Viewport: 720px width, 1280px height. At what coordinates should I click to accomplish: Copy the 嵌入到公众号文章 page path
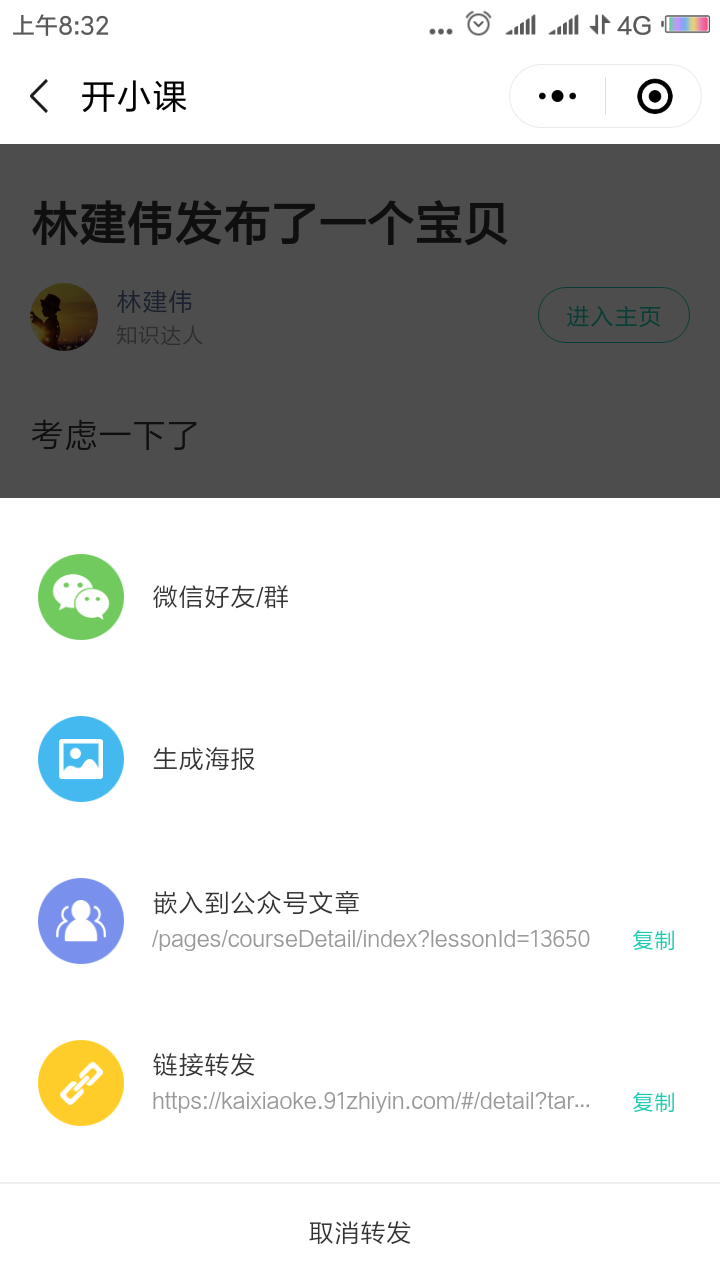tap(653, 940)
